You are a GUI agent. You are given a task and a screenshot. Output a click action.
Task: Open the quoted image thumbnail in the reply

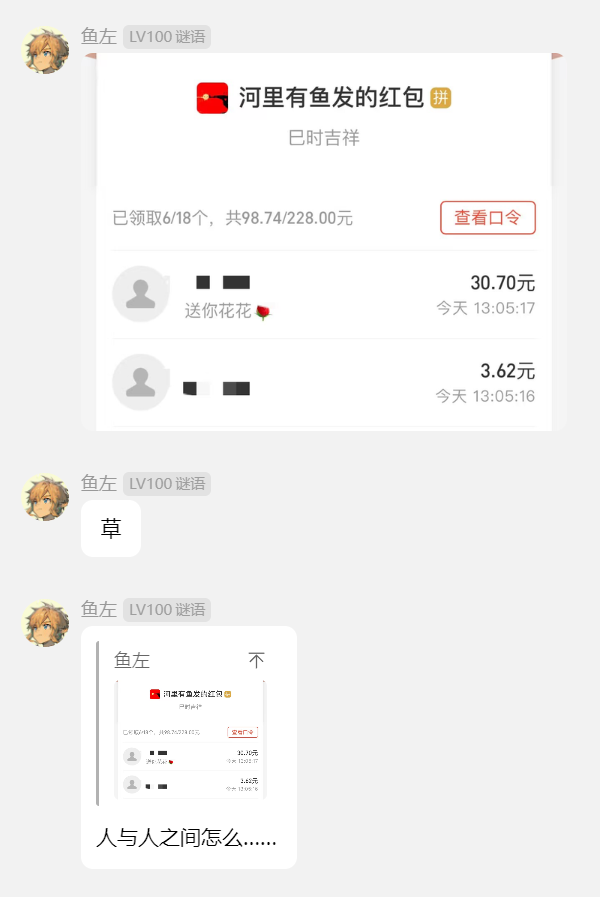coord(191,739)
